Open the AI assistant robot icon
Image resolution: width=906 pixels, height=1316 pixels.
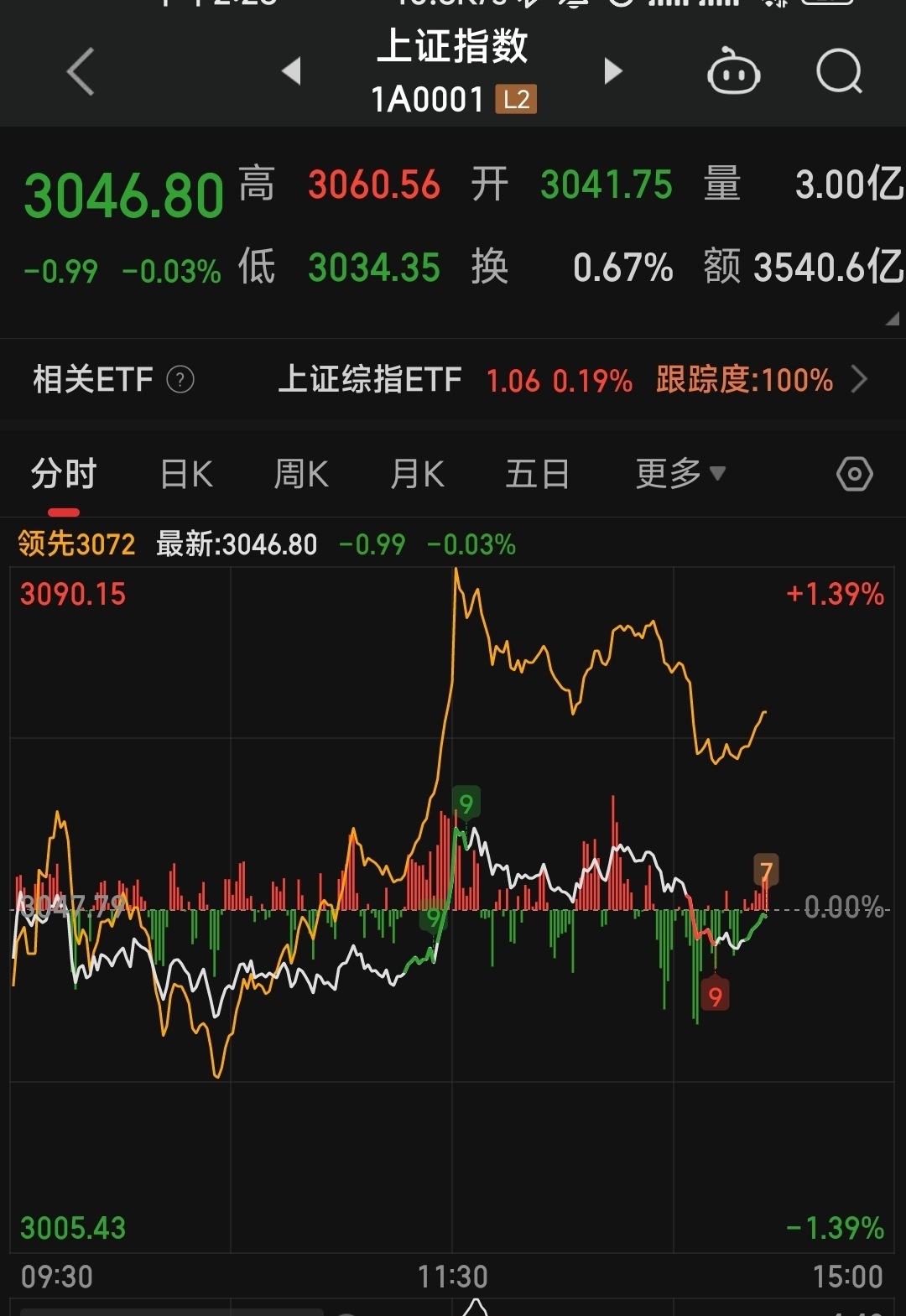point(734,73)
